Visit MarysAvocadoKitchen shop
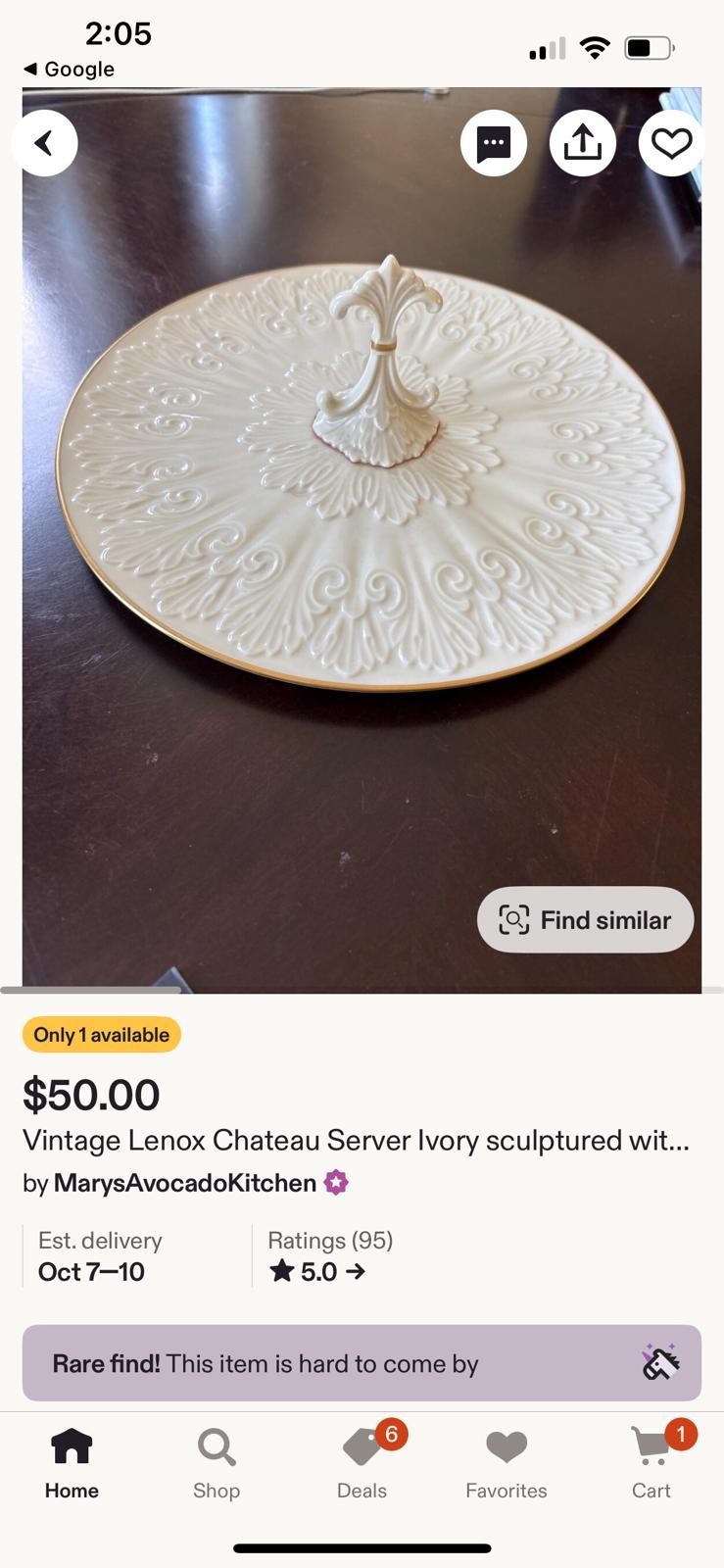 click(184, 1183)
